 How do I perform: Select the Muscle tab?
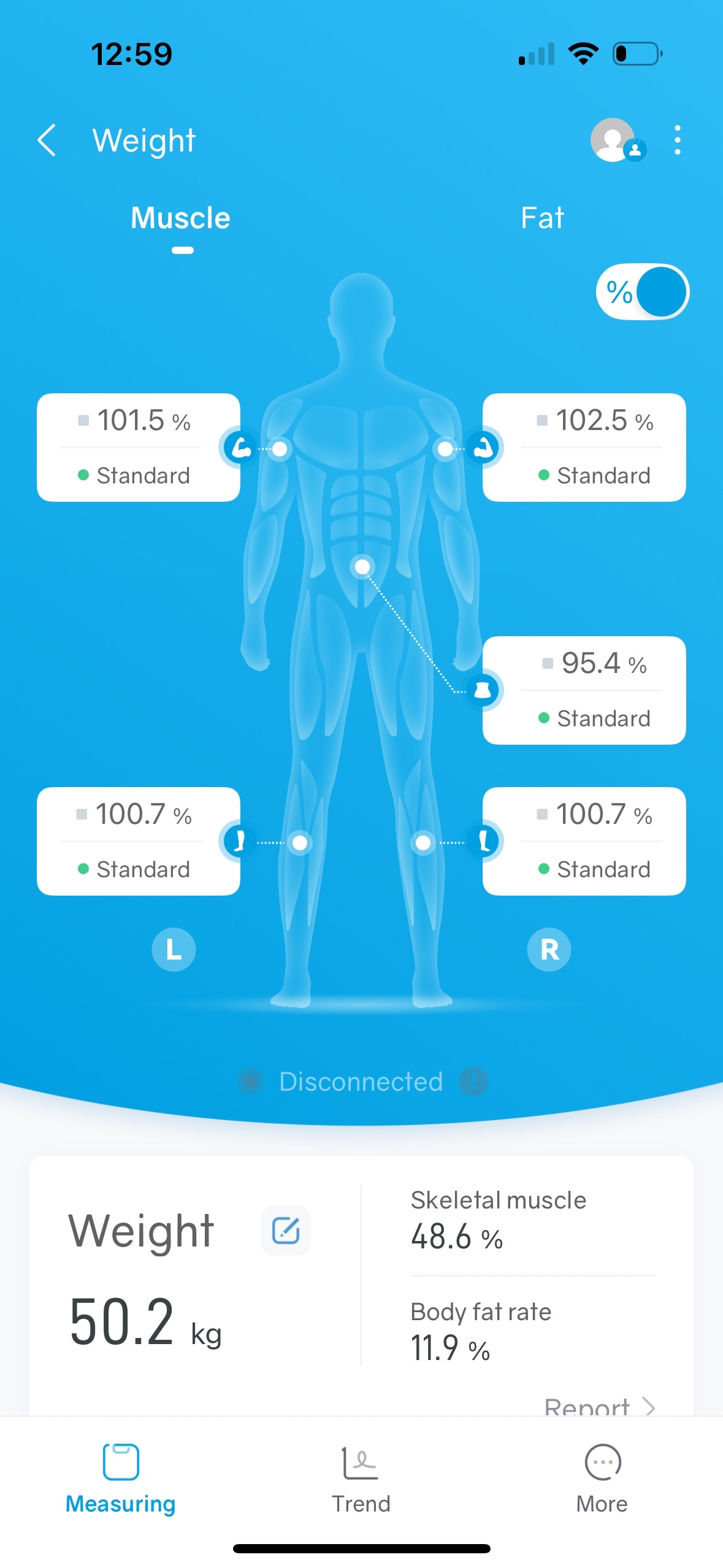pyautogui.click(x=181, y=218)
